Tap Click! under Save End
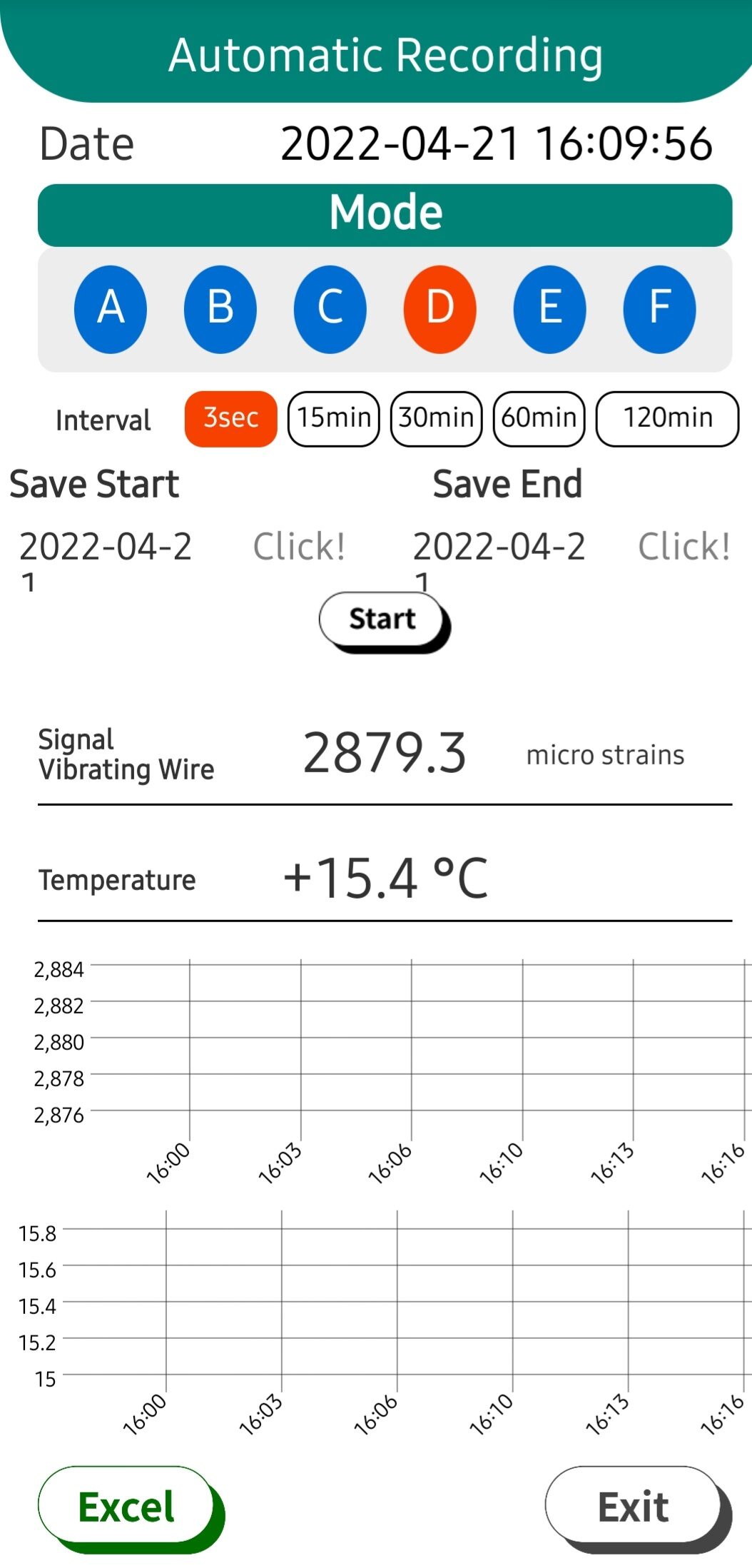Viewport: 752px width, 1568px height. click(684, 547)
